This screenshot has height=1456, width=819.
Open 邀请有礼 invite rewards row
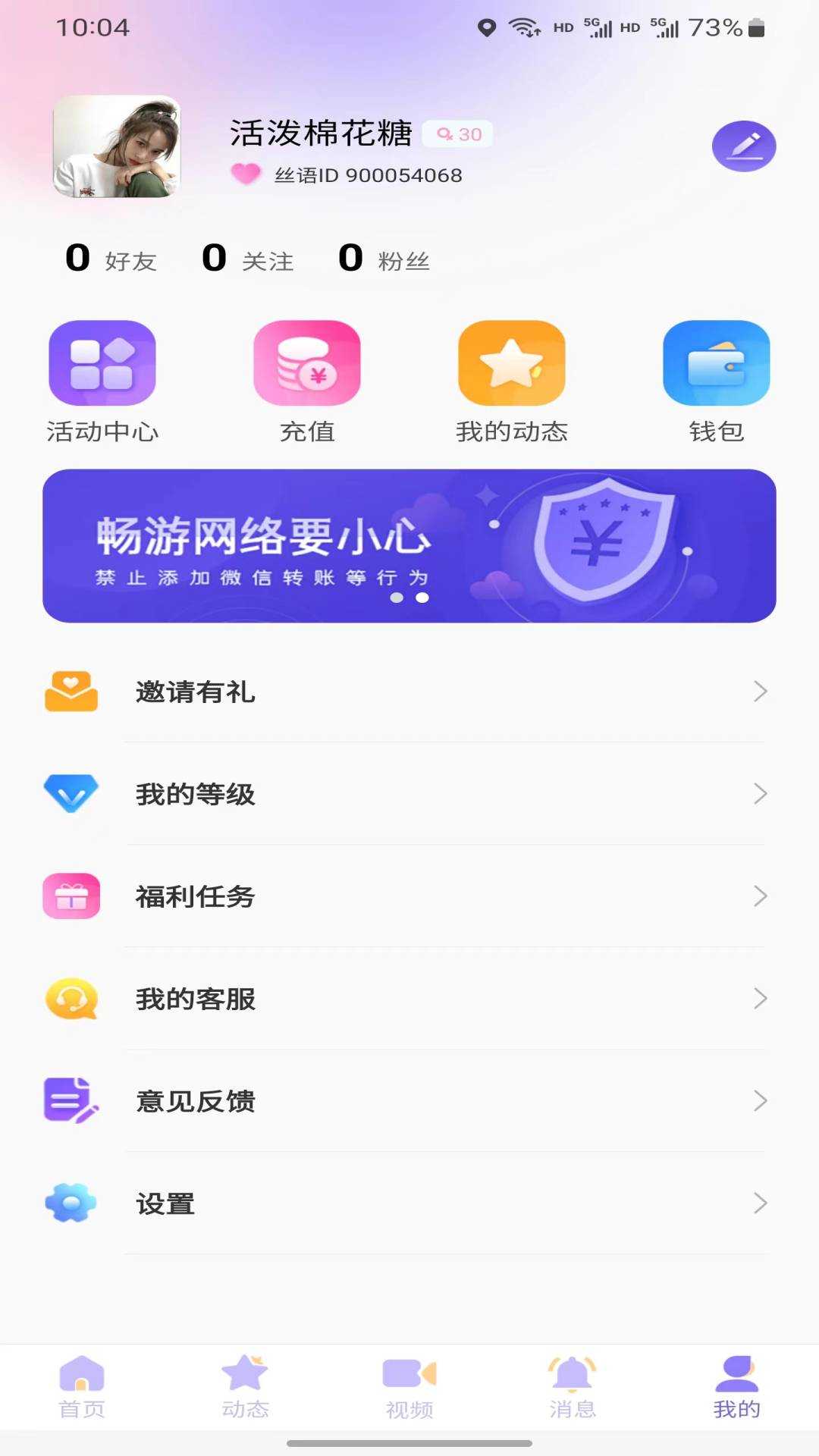point(409,692)
